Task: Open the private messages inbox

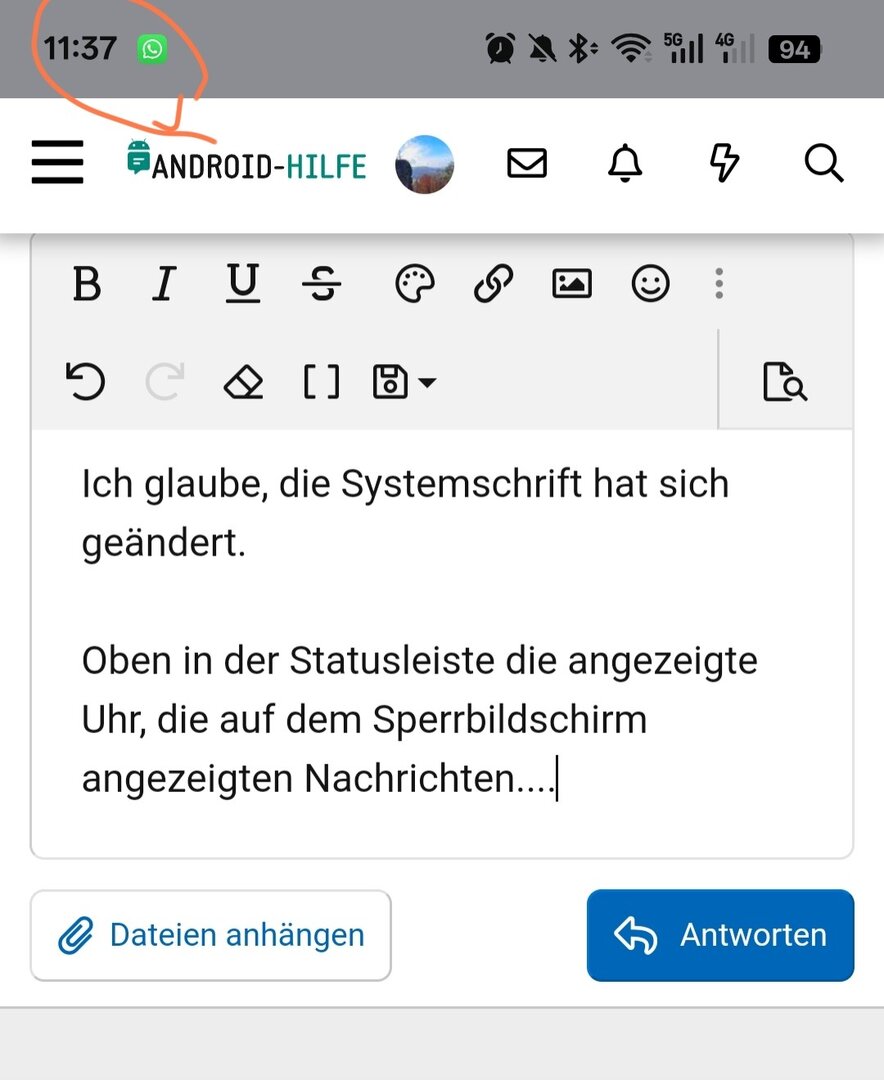Action: point(527,163)
